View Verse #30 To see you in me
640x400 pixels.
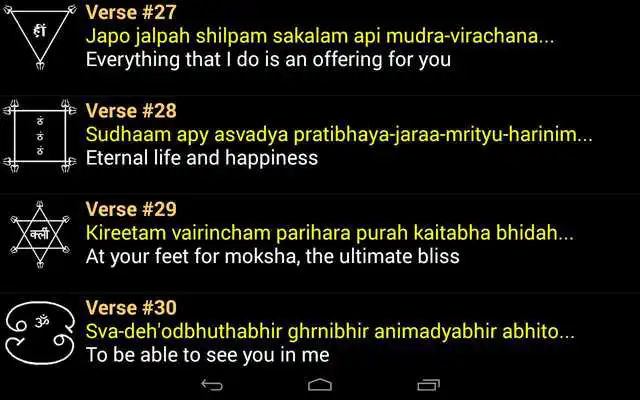(x=320, y=330)
